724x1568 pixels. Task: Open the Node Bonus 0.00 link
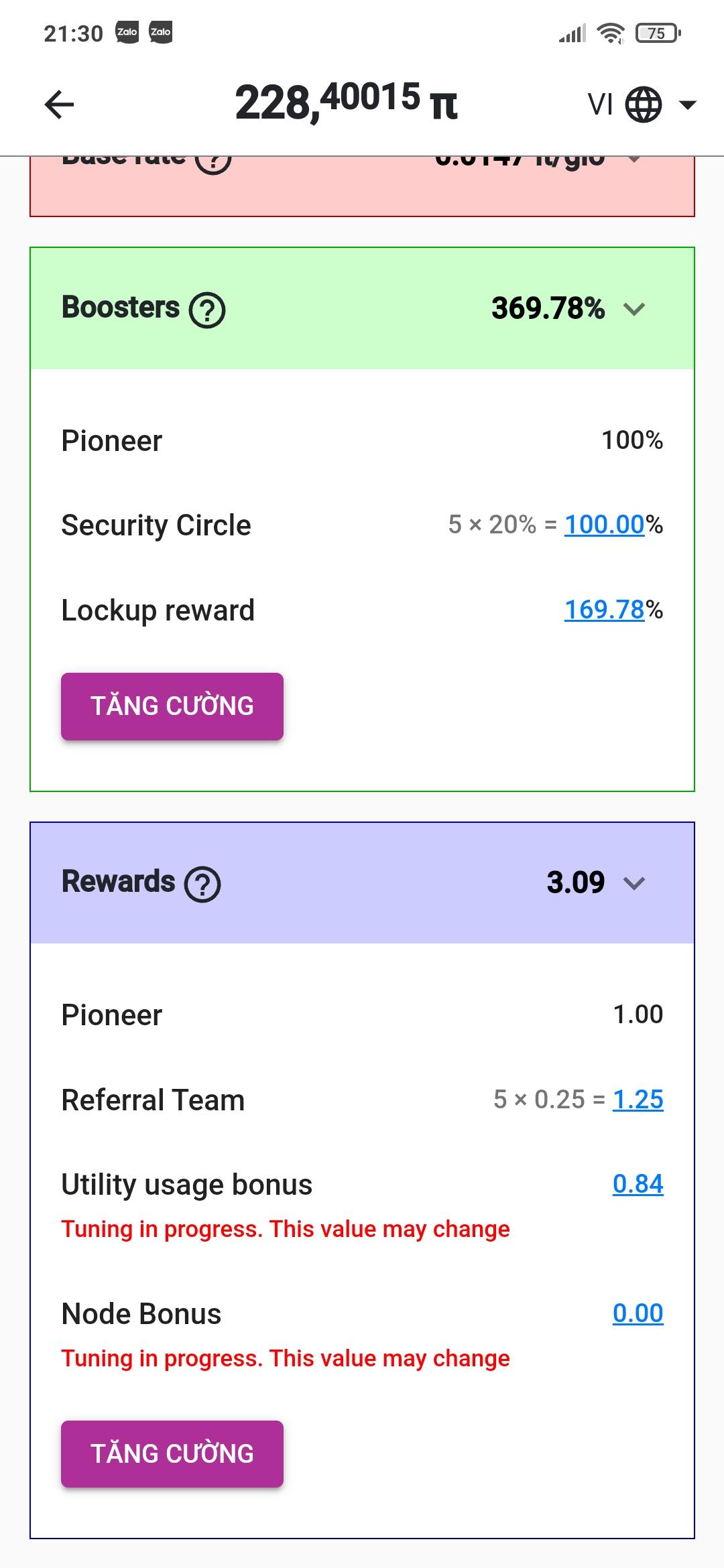point(638,1313)
